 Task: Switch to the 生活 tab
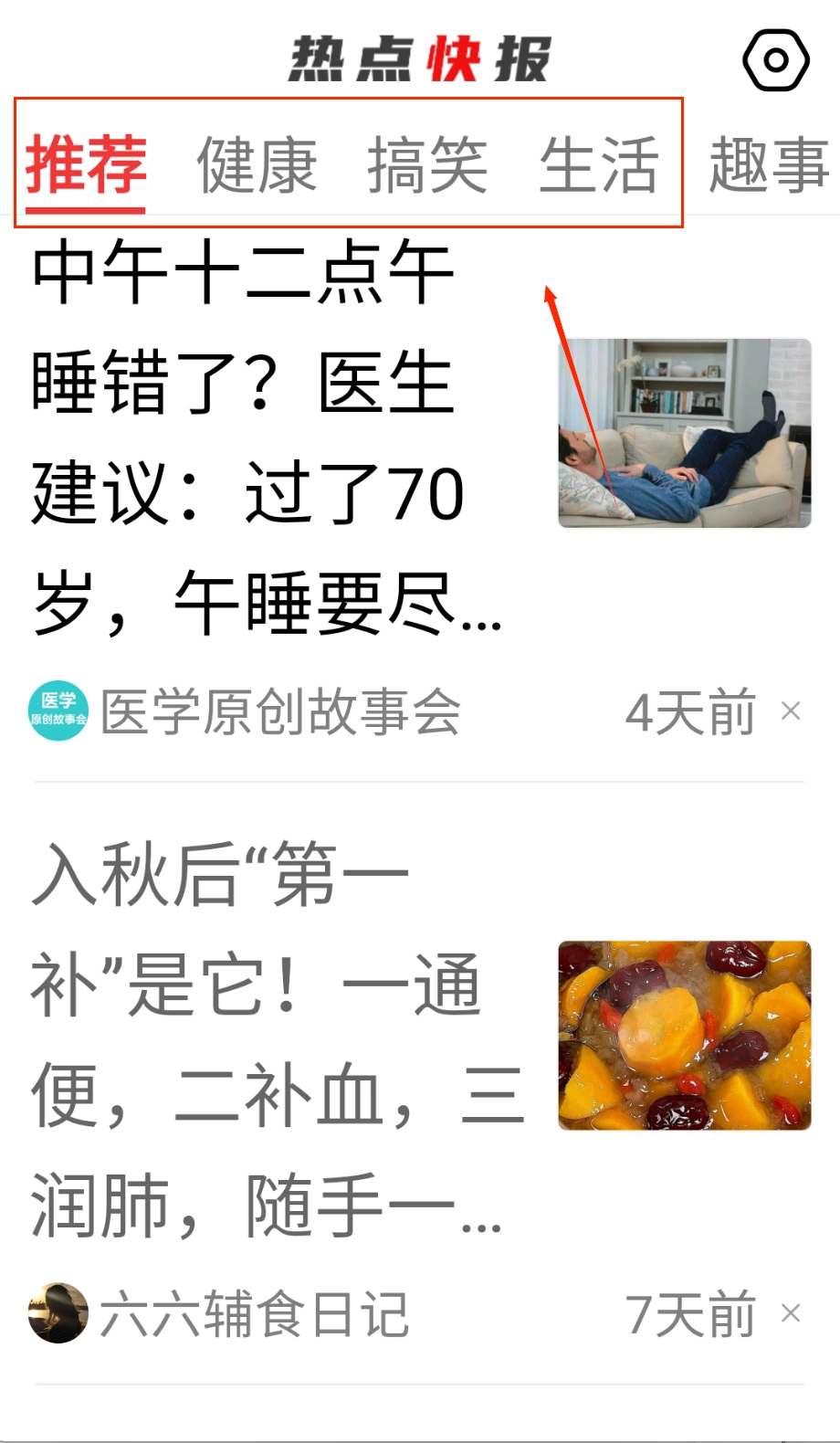pyautogui.click(x=599, y=165)
